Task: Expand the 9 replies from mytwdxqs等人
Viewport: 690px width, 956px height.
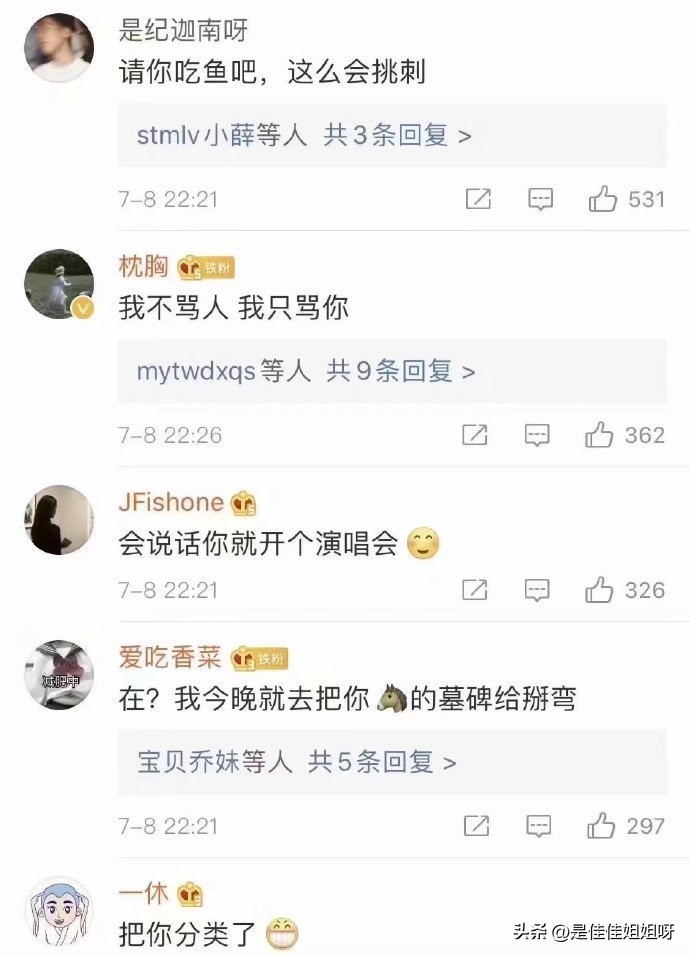Action: tap(306, 372)
